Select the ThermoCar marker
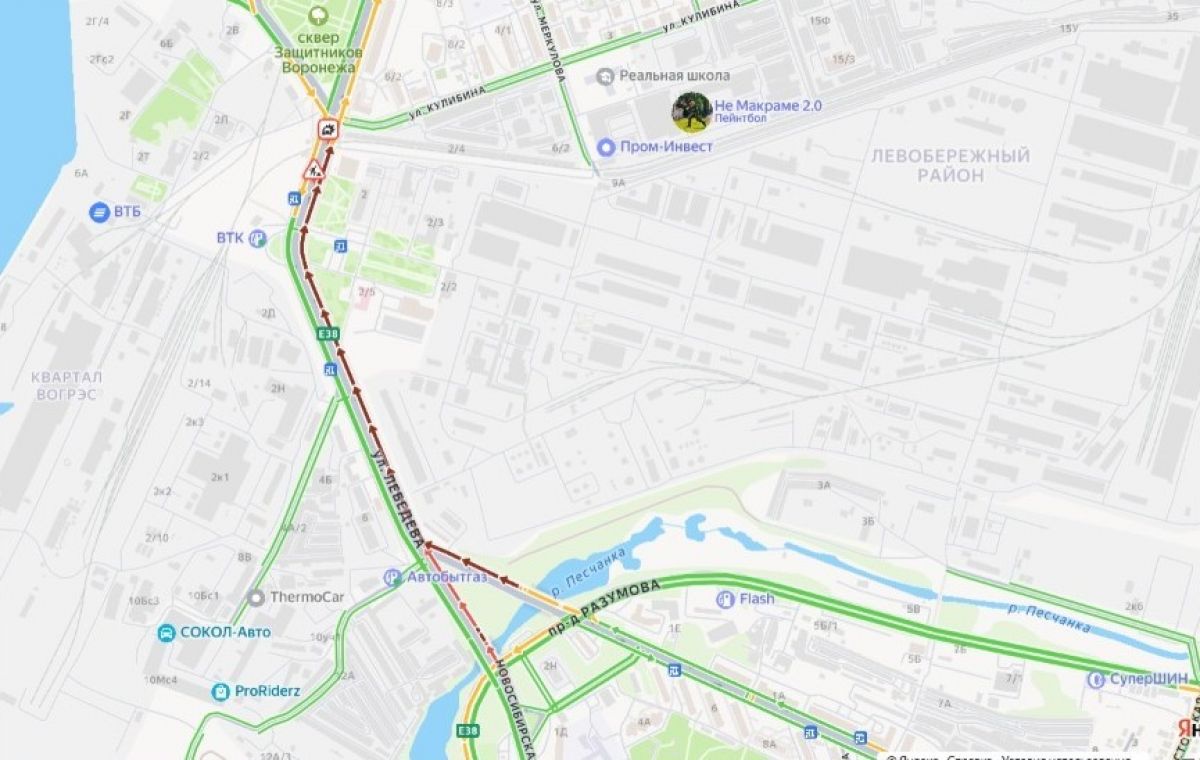 (x=256, y=597)
